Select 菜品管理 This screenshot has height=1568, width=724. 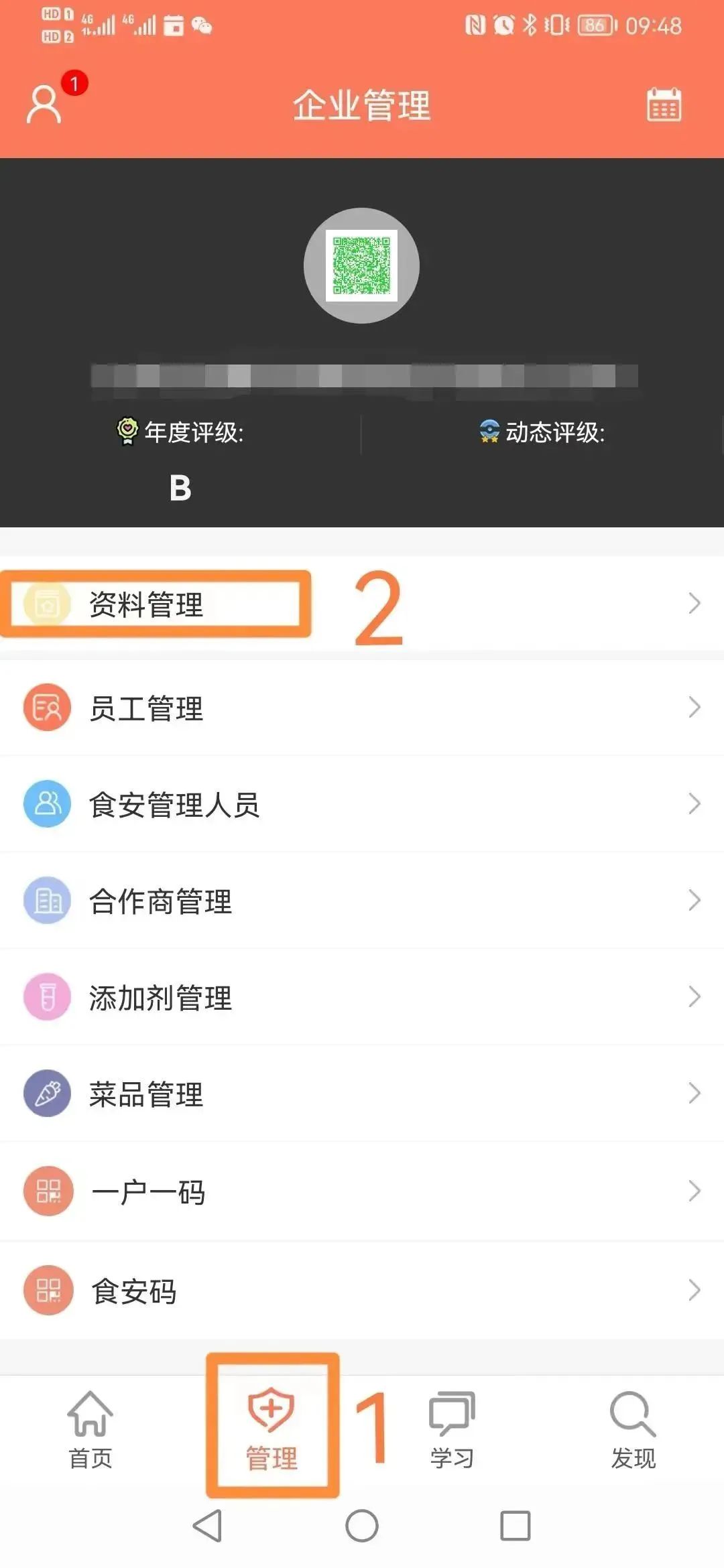[362, 1094]
